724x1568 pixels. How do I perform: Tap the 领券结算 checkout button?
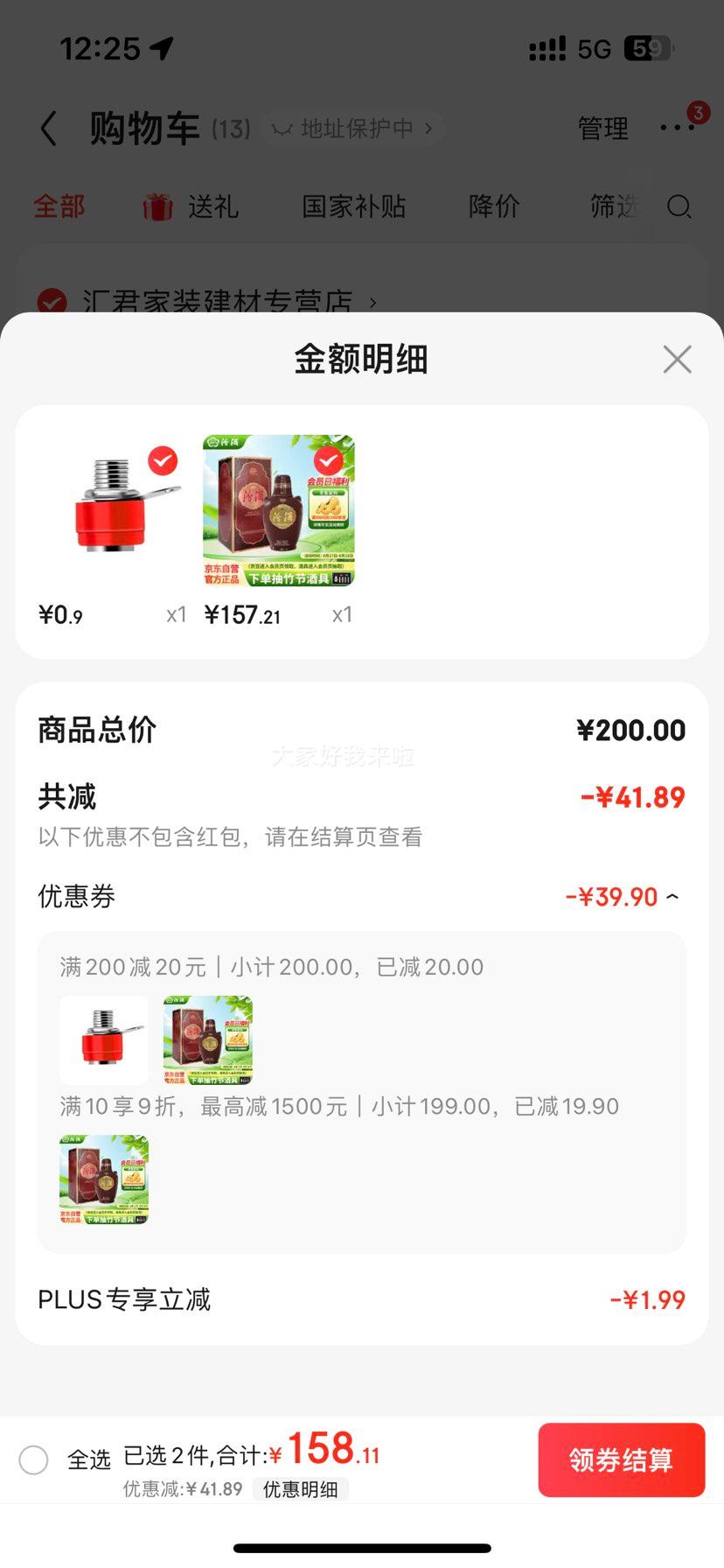click(x=621, y=1459)
